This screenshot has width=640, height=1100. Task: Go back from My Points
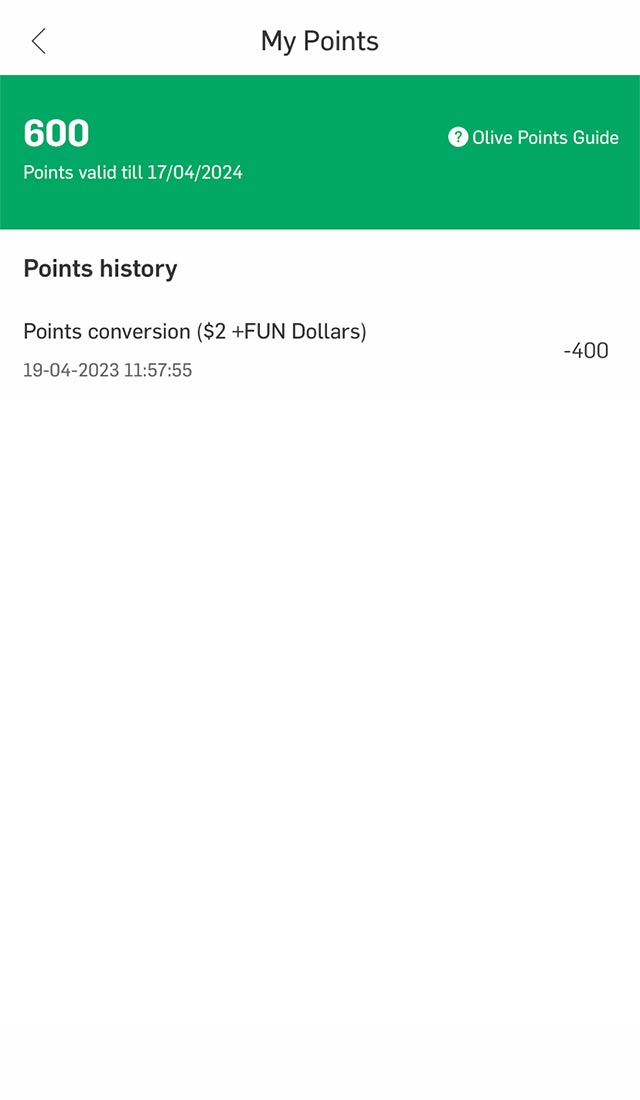pos(39,41)
